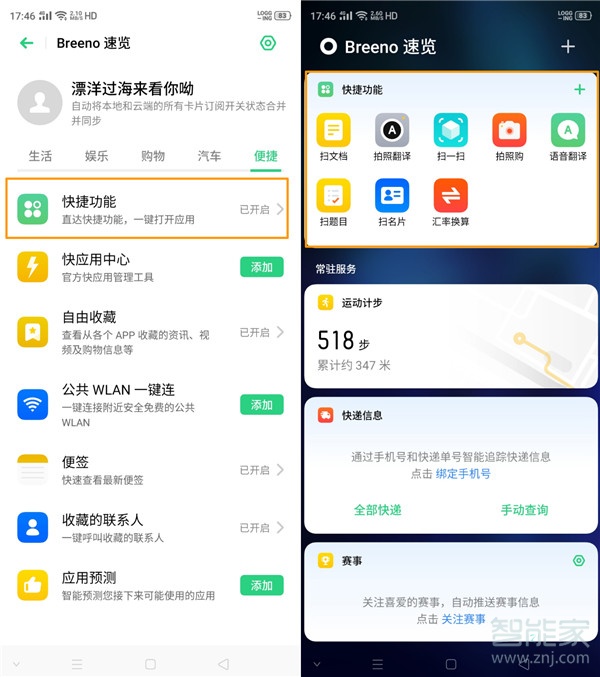This screenshot has height=677, width=600.
Task: View 全部快递 deliveries
Action: pos(377,510)
